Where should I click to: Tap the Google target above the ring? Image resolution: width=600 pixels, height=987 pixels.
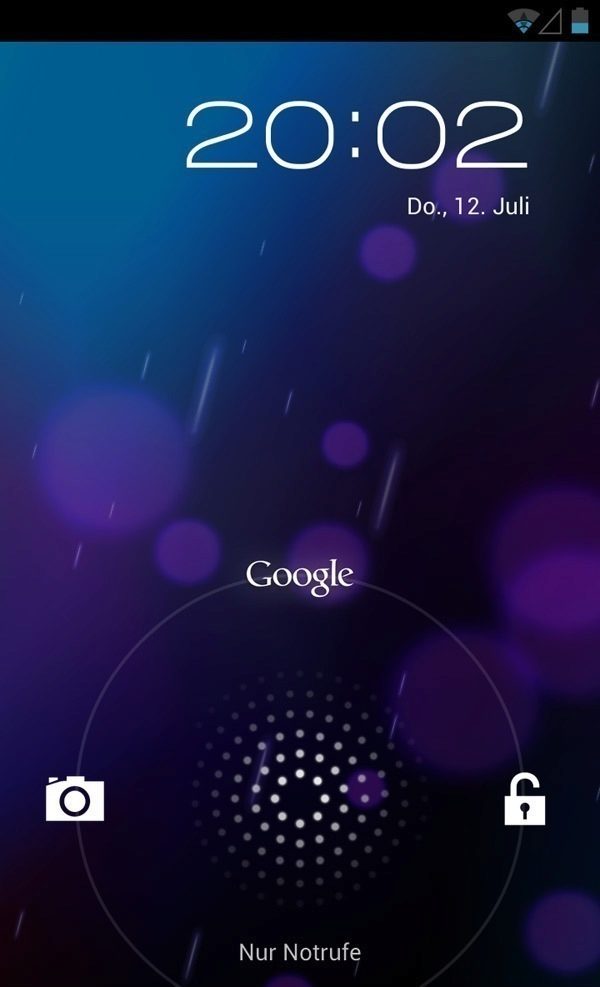pyautogui.click(x=300, y=576)
